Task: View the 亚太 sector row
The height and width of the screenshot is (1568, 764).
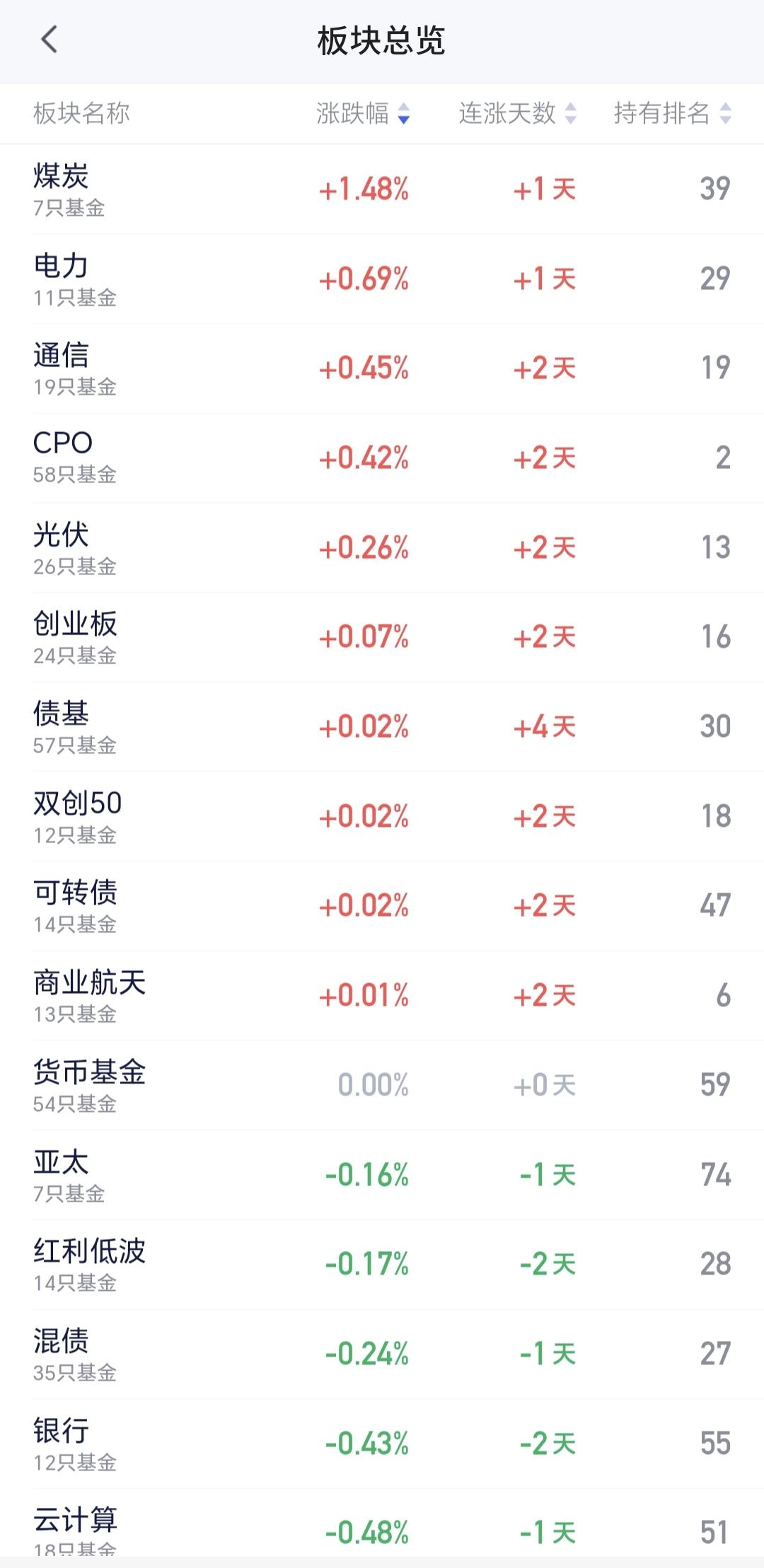Action: pyautogui.click(x=382, y=1175)
